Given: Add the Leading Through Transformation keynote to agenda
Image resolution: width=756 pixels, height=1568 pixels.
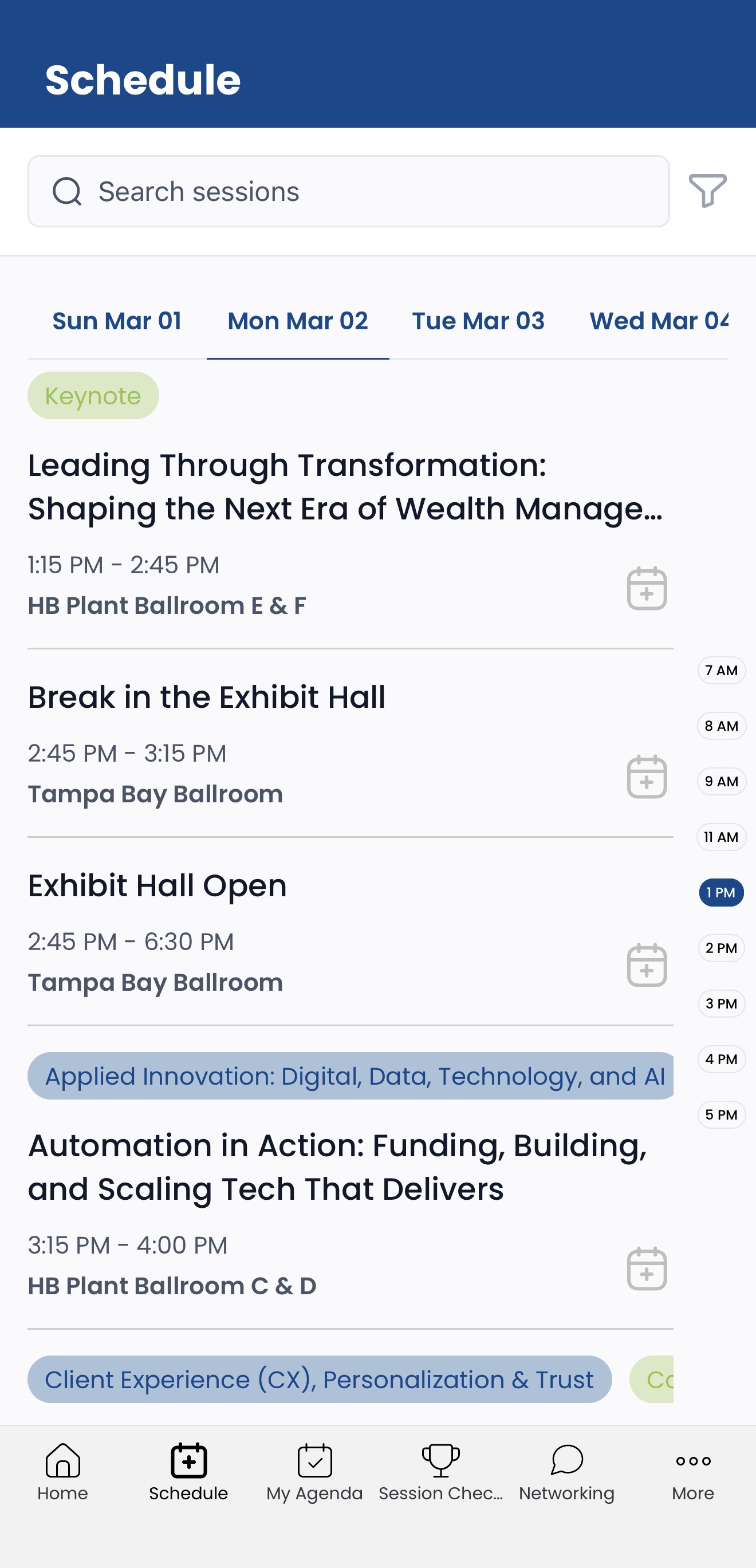Looking at the screenshot, I should (x=647, y=588).
